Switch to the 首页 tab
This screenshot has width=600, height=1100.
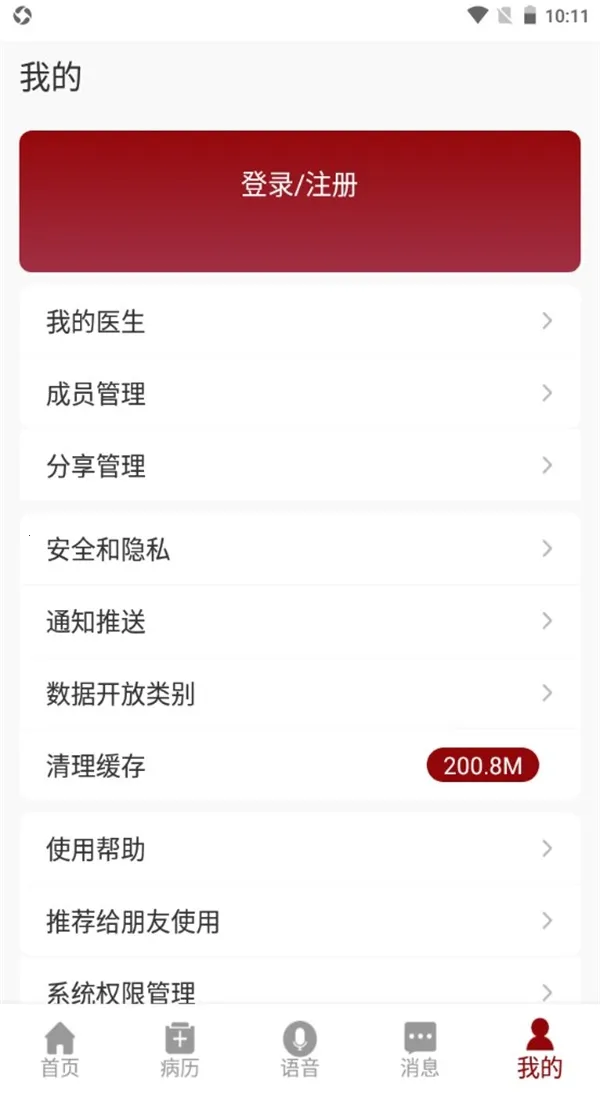[60, 1050]
